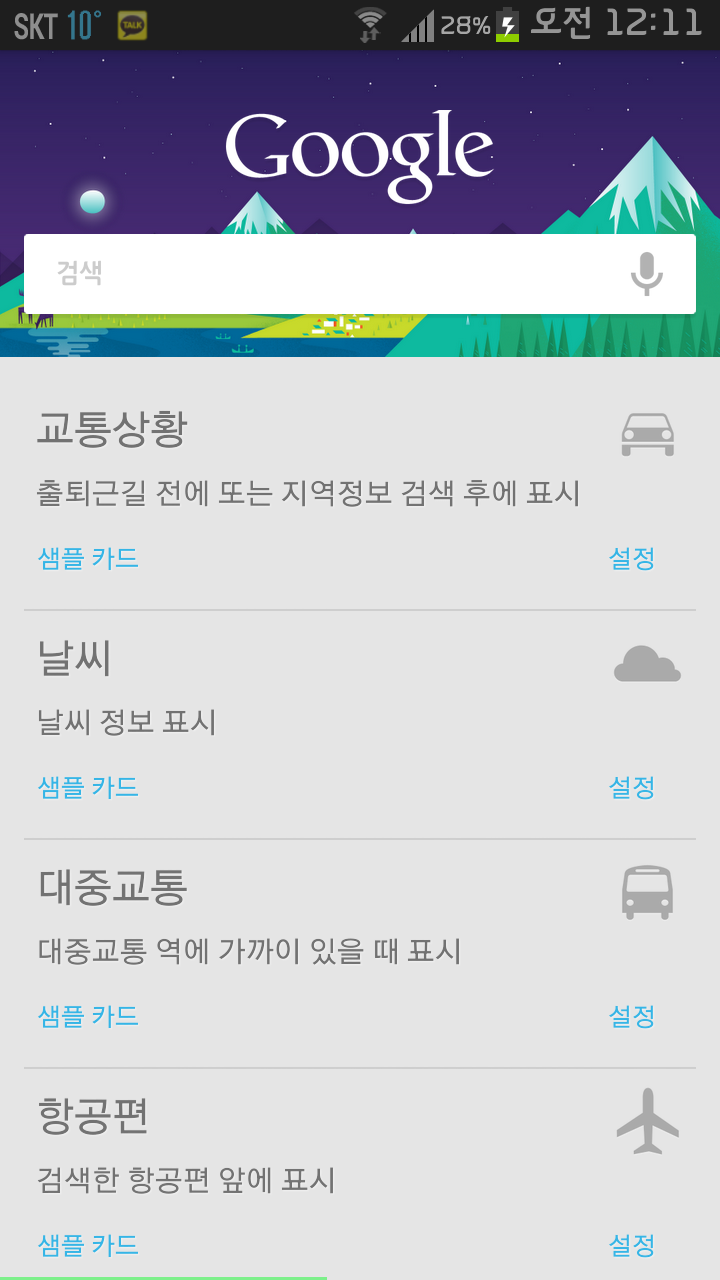View 샘플 카드 for 항공편
Viewport: 720px width, 1280px height.
tap(88, 1245)
